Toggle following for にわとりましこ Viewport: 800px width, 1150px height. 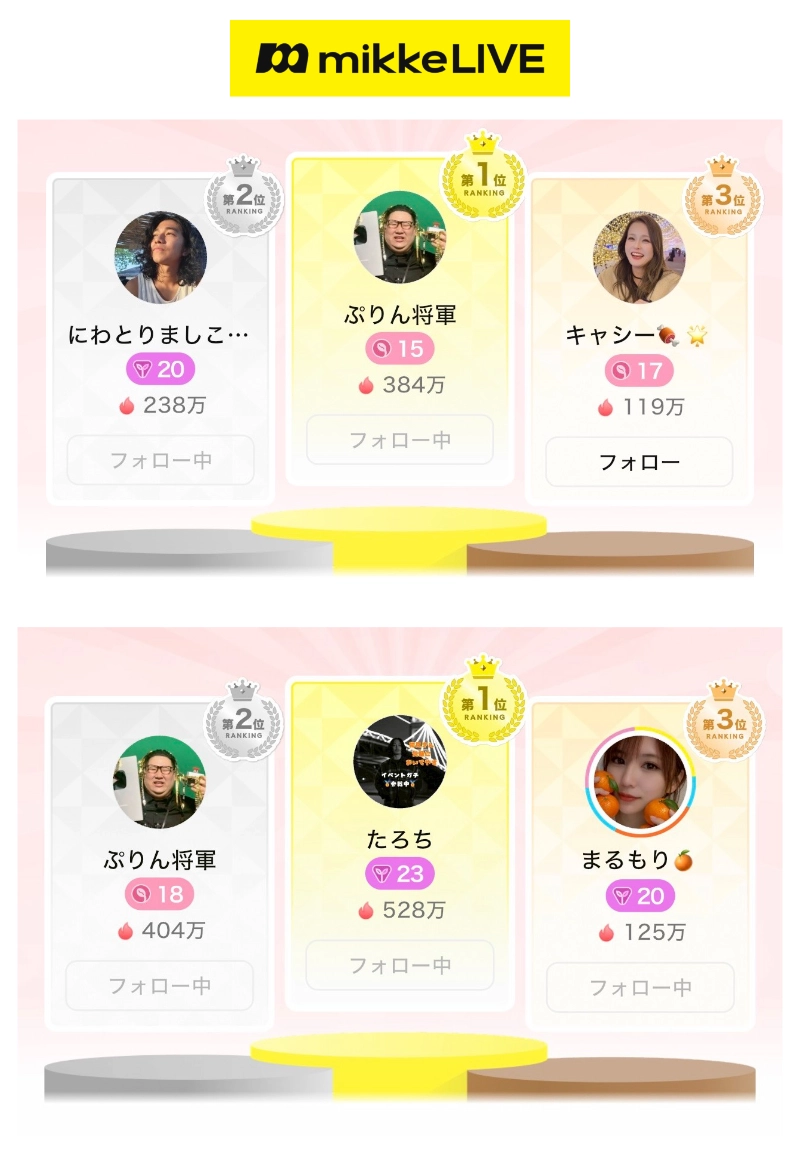[x=160, y=460]
